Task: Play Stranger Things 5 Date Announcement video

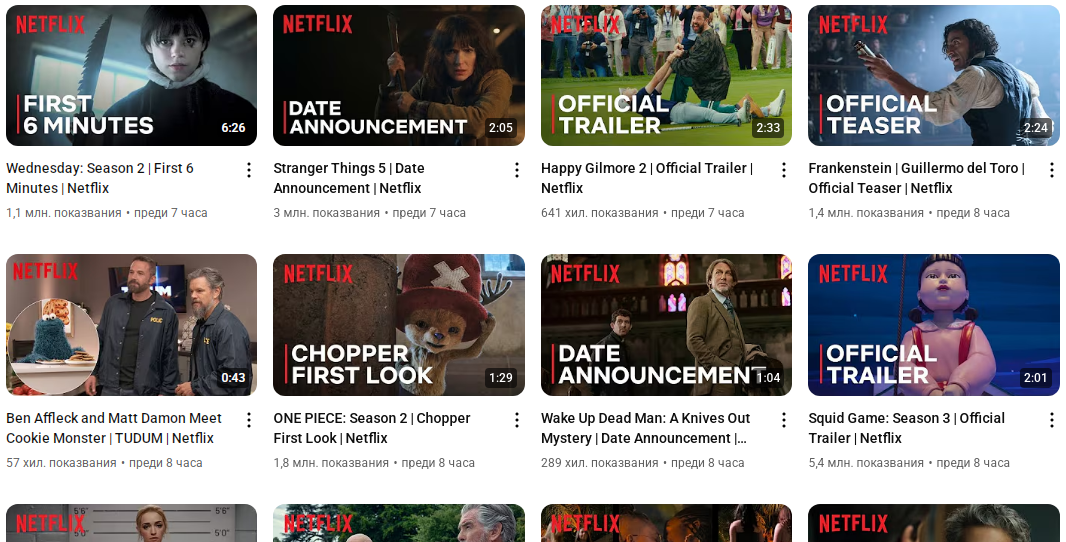Action: coord(399,76)
